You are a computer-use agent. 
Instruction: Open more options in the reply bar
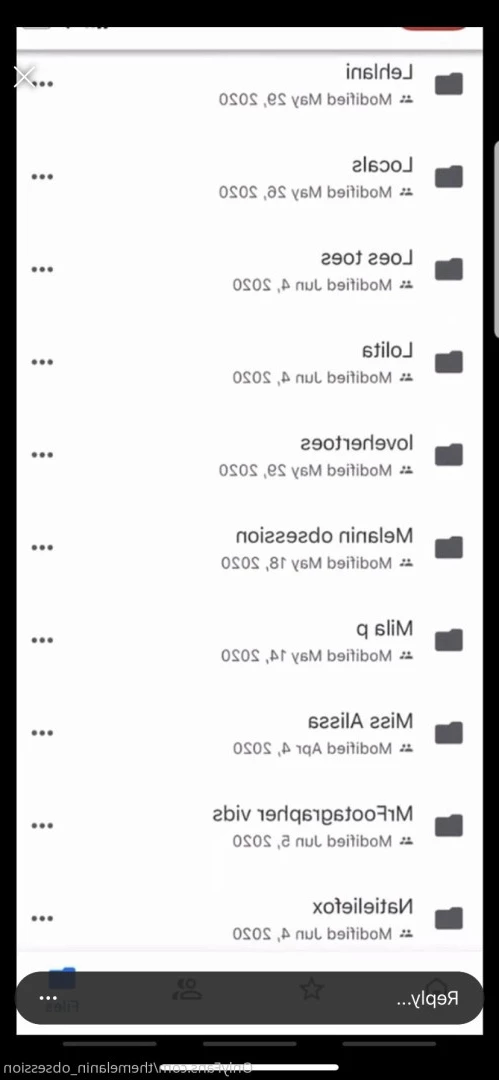[x=48, y=998]
